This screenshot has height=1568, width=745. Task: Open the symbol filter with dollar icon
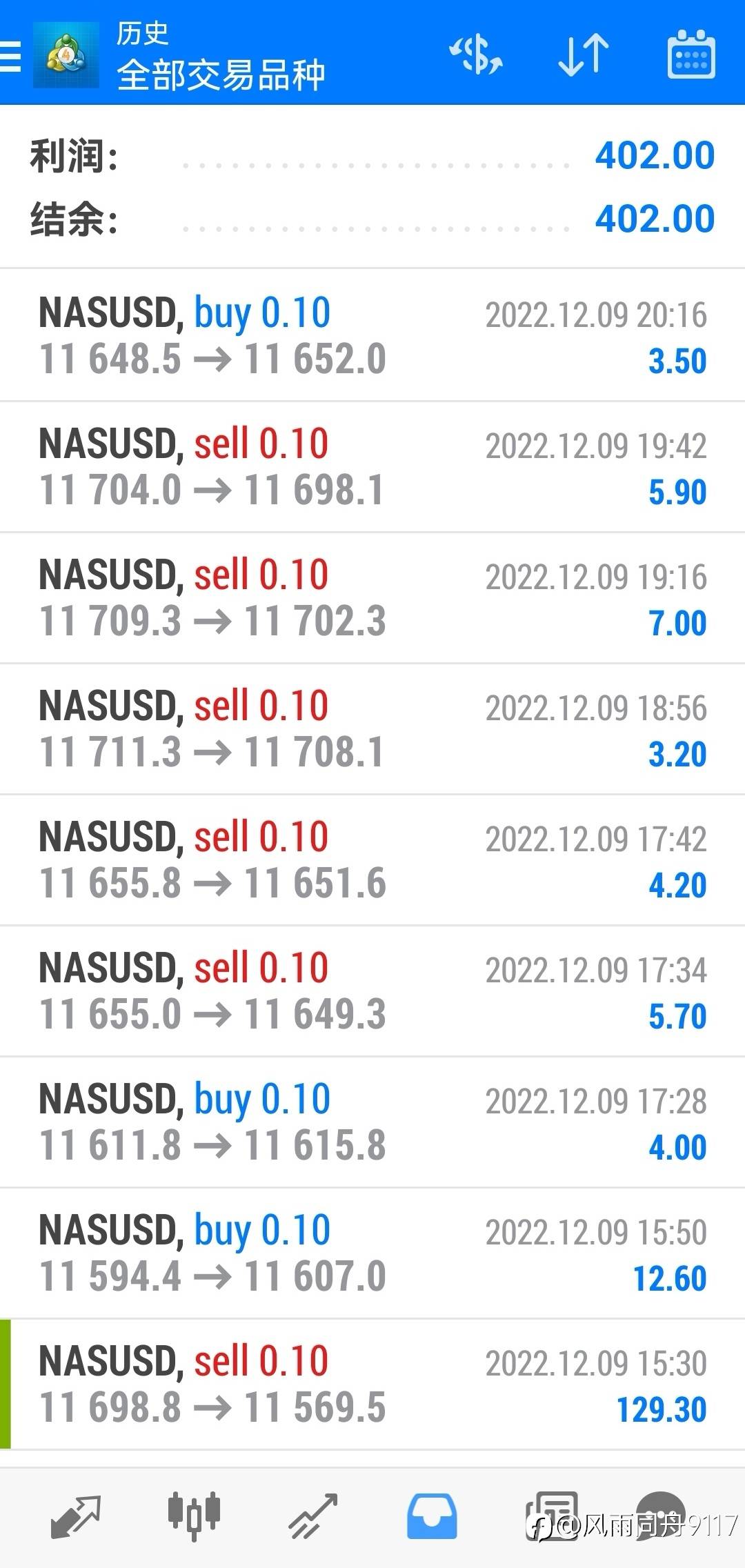[475, 55]
